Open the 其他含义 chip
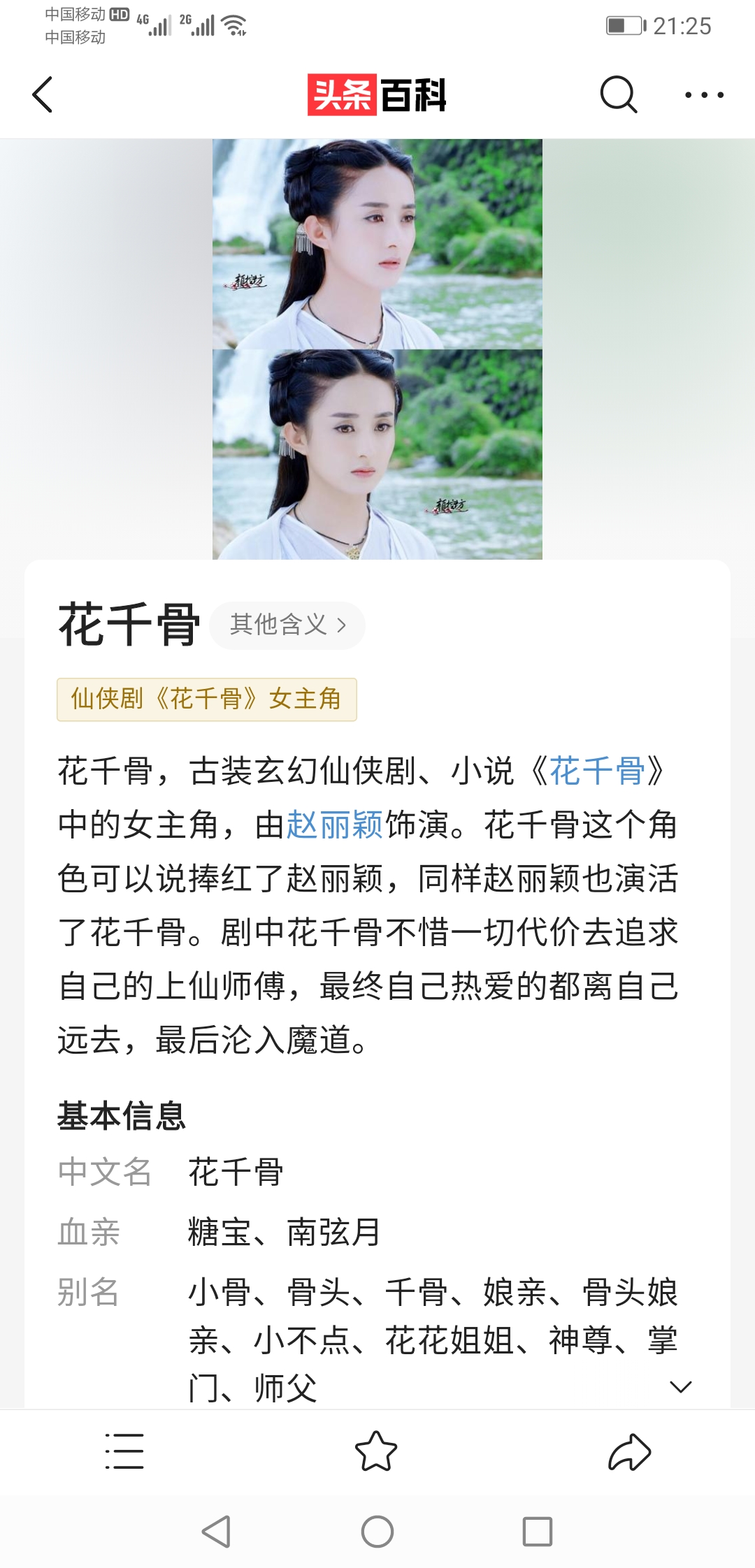The image size is (755, 1568). [287, 625]
